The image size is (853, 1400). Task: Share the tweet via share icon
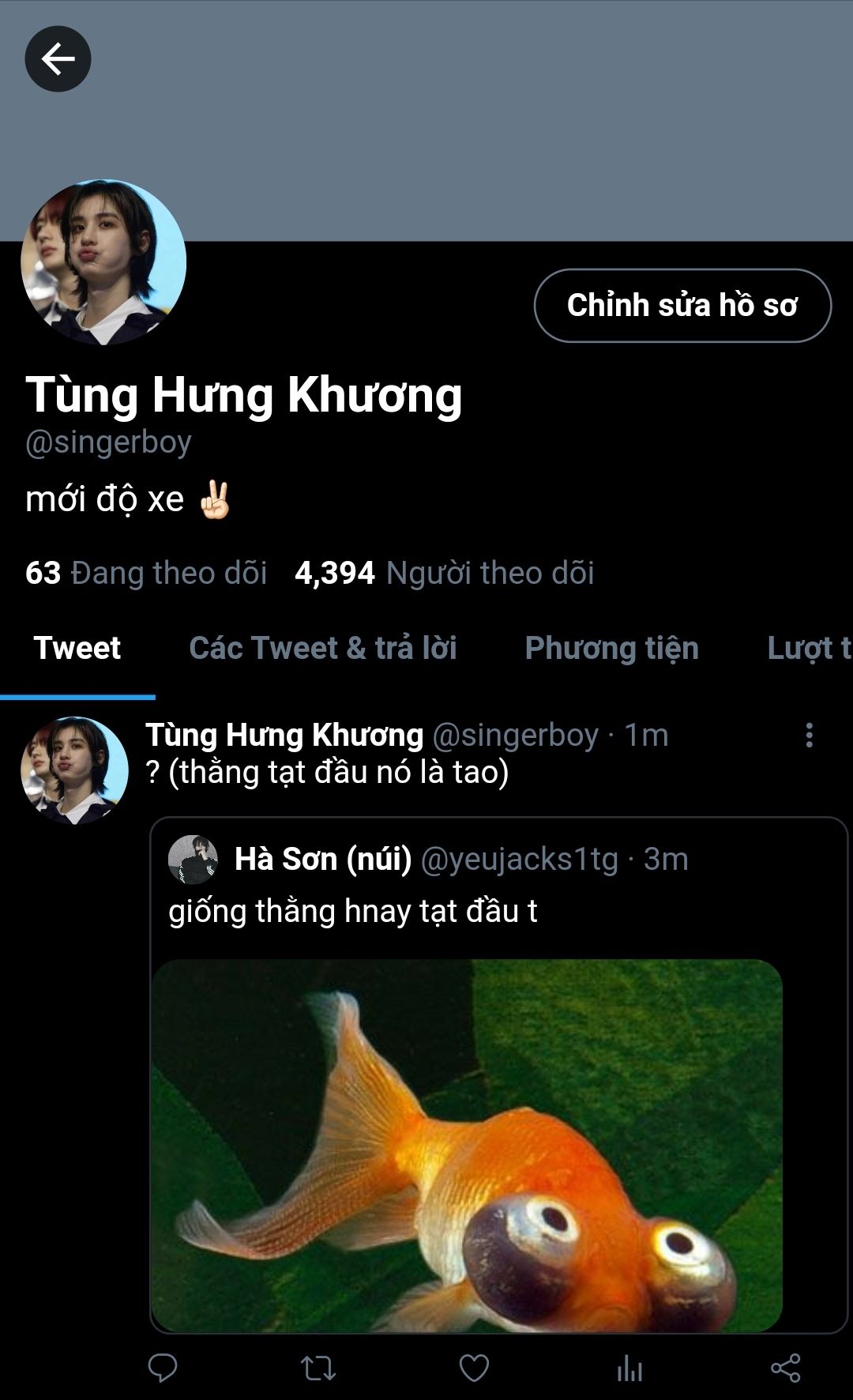tap(785, 1368)
